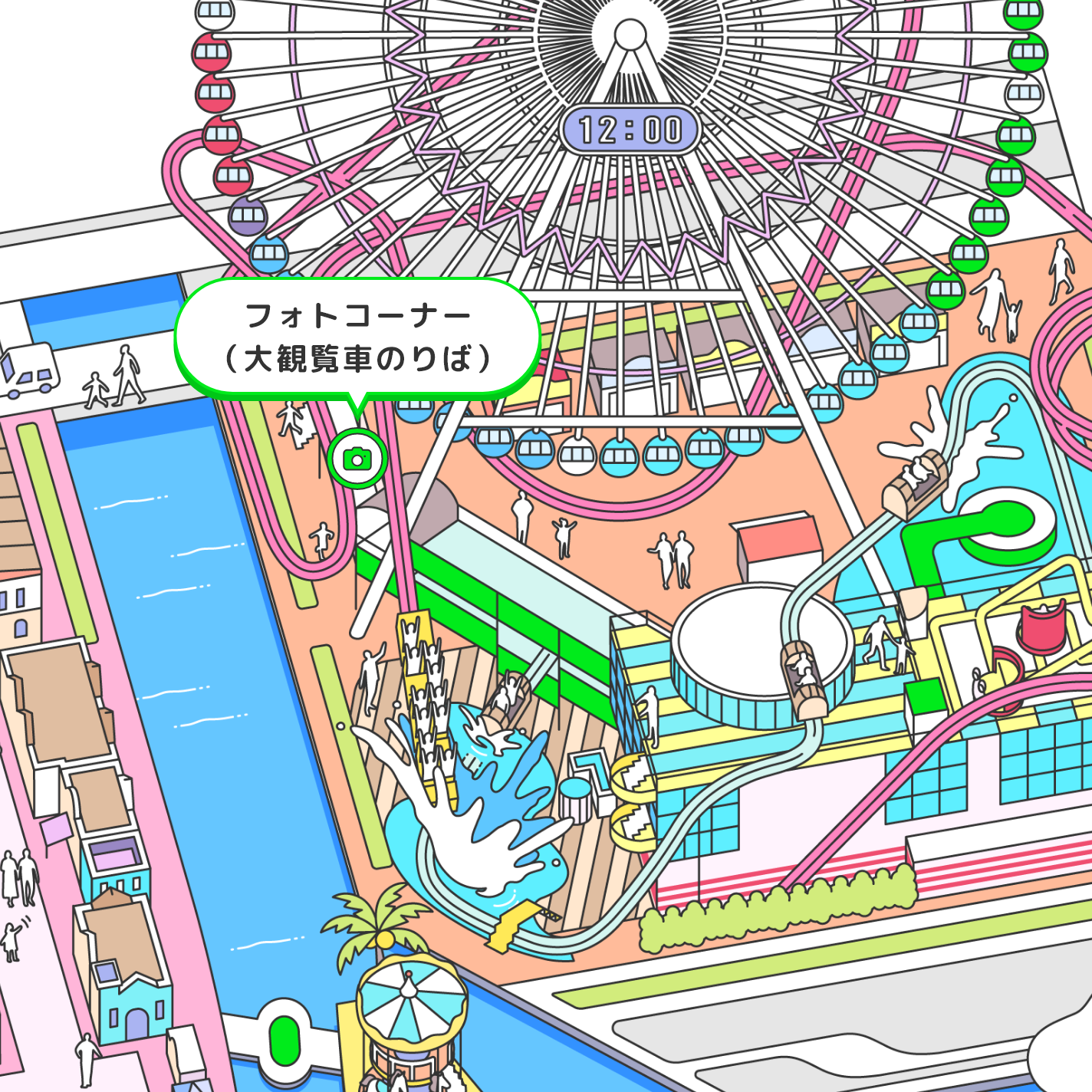Tap the green camera photo spot marker
This screenshot has height=1092, width=1092.
pos(357,459)
